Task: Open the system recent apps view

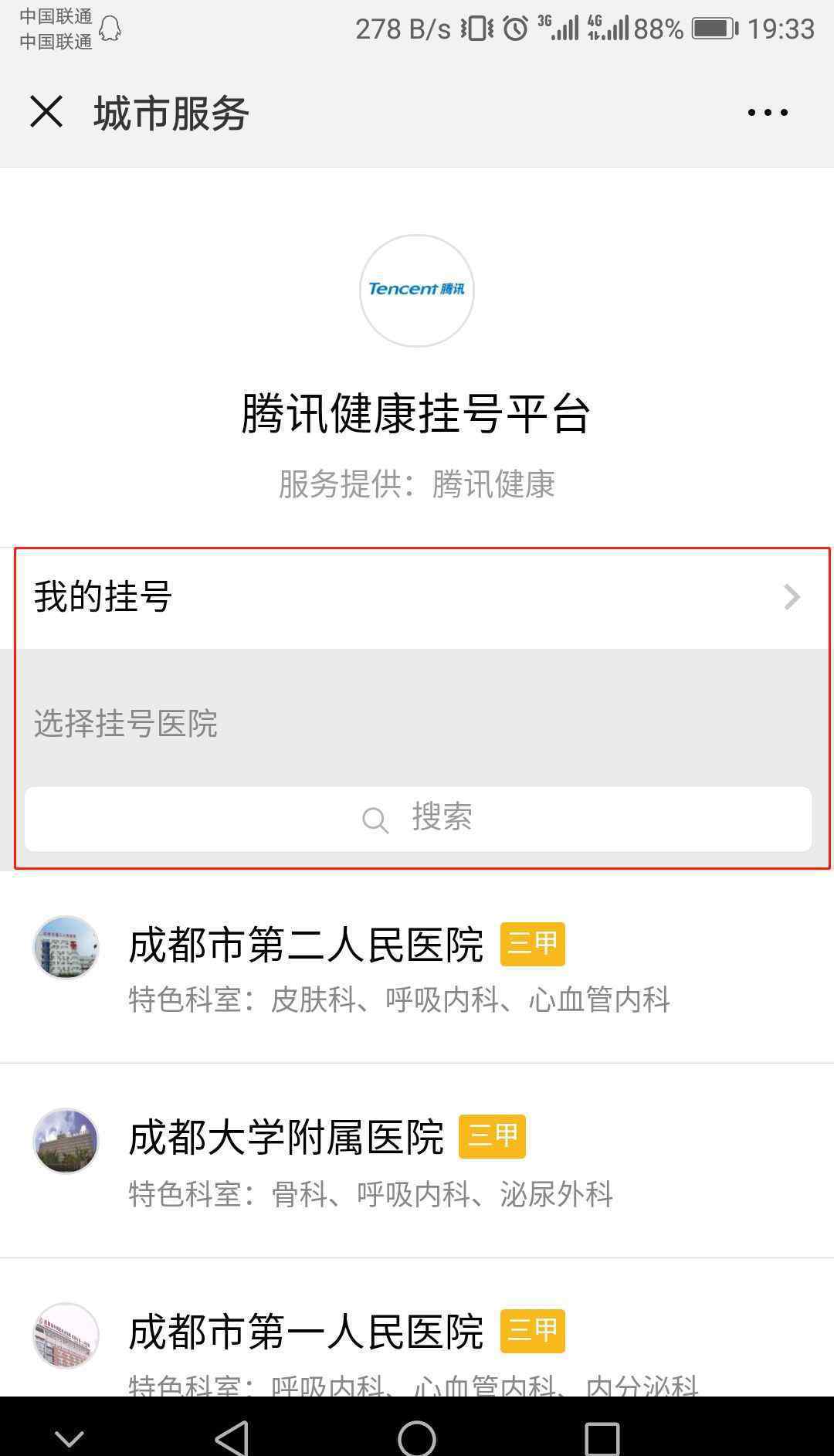Action: (602, 1438)
